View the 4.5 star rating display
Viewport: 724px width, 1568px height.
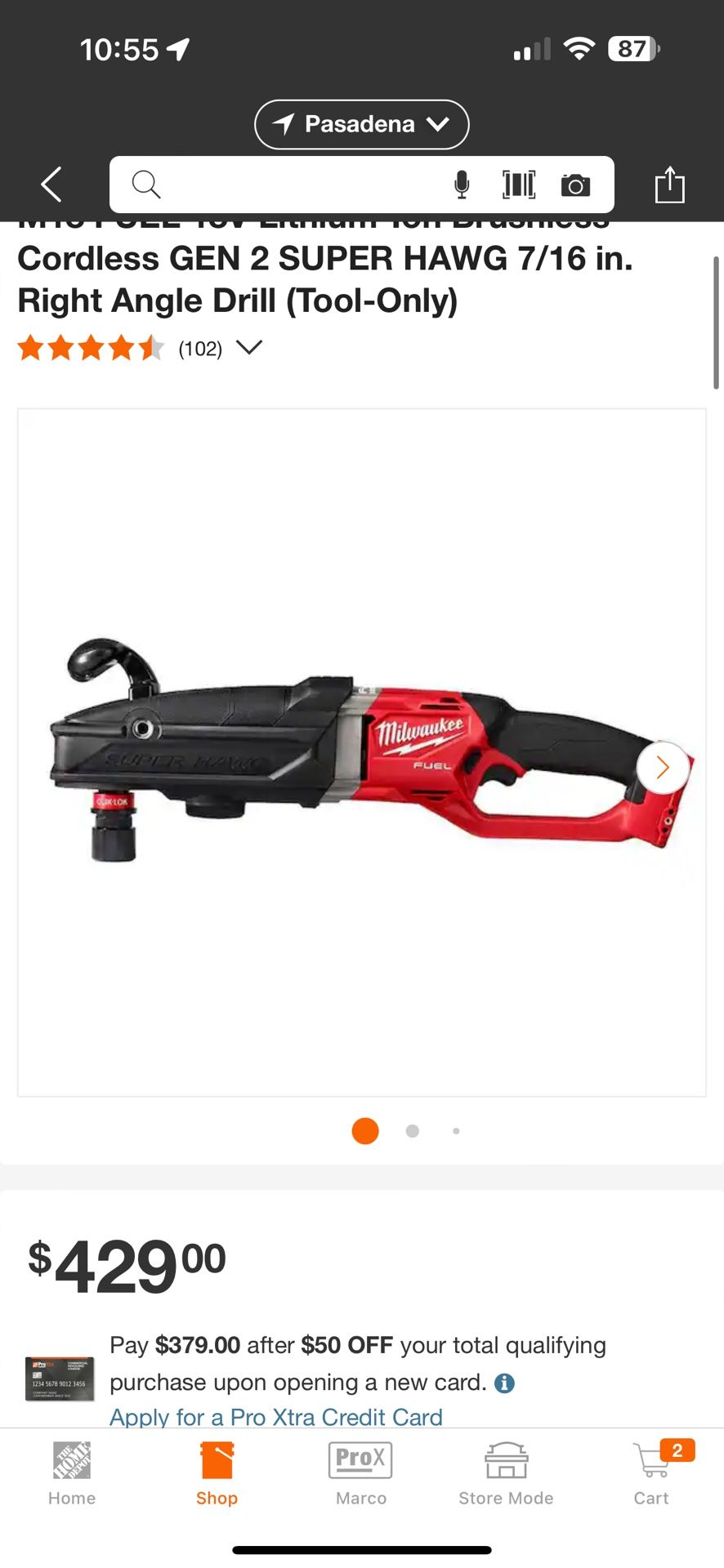90,348
